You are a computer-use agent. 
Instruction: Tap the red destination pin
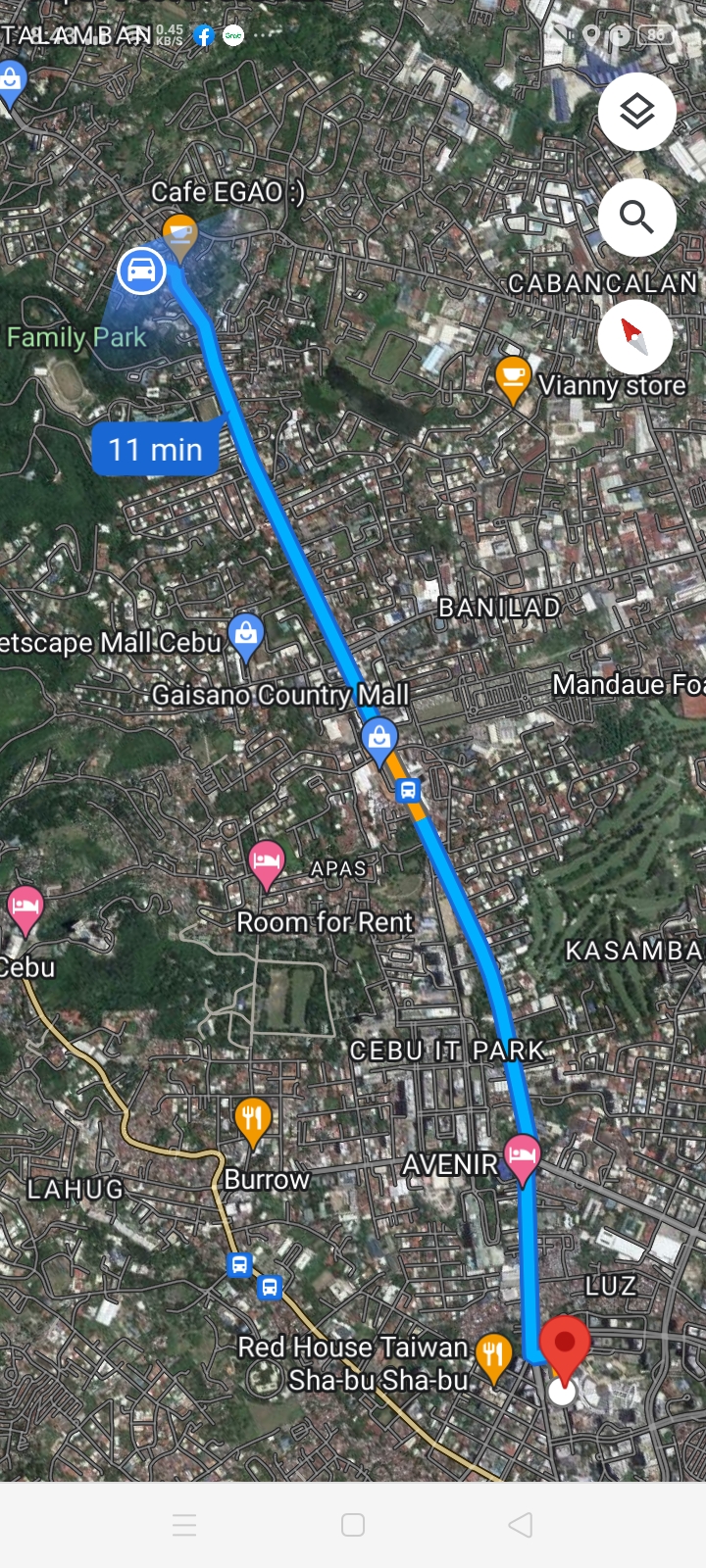tap(565, 1347)
